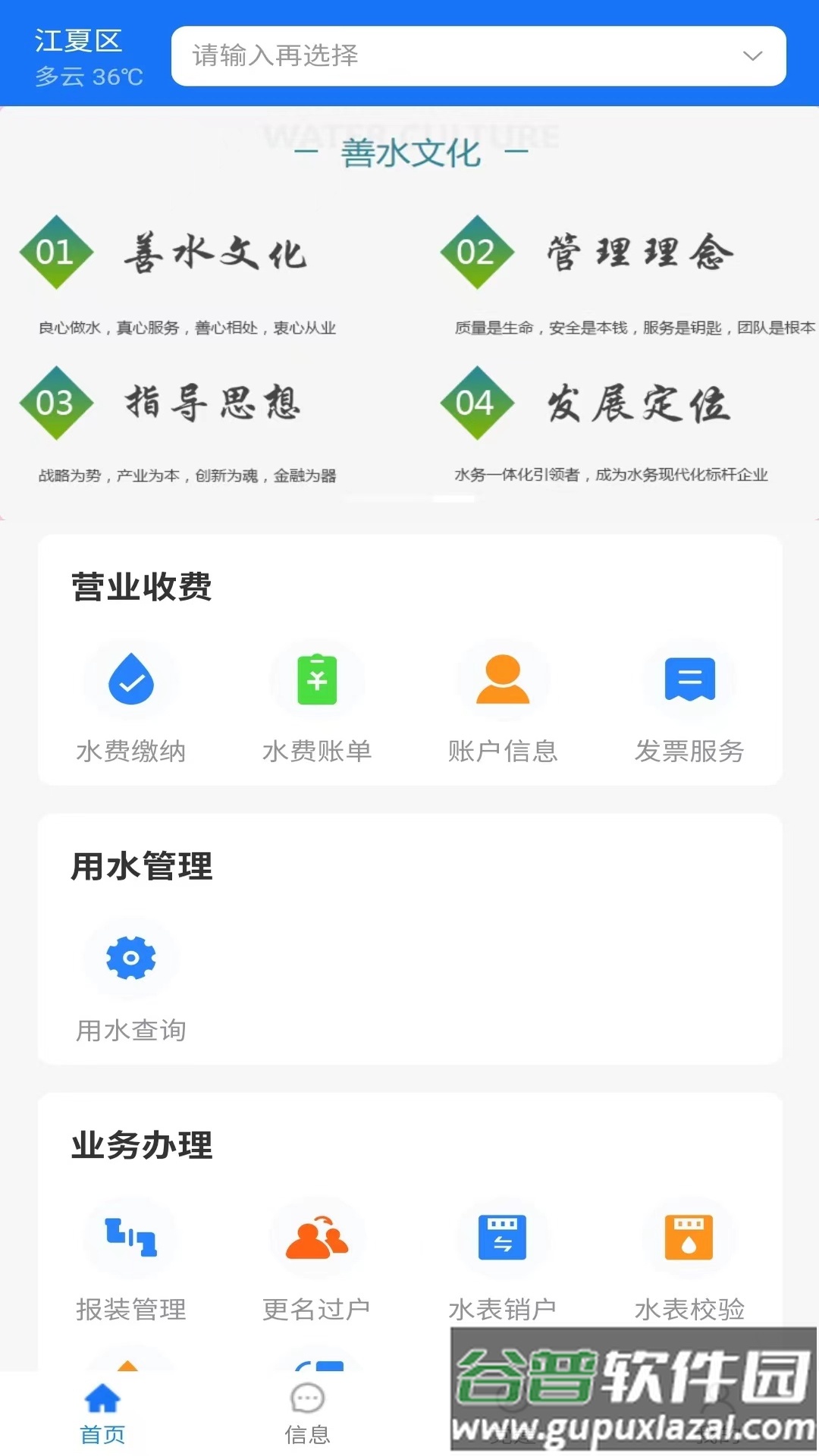Open the 水表销户 meter icon
This screenshot has width=819, height=1456.
coord(503,1238)
